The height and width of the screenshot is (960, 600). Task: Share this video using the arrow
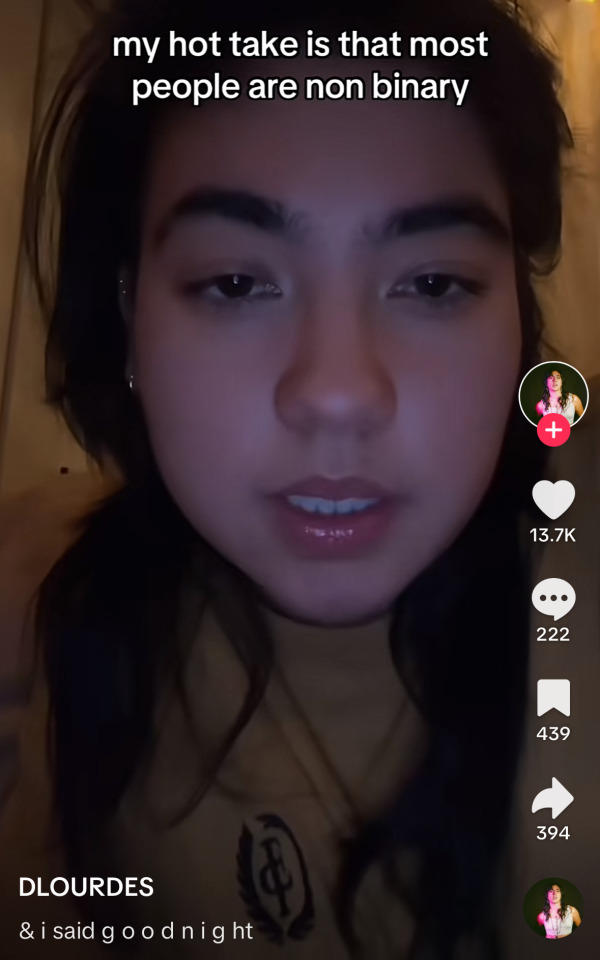(553, 798)
